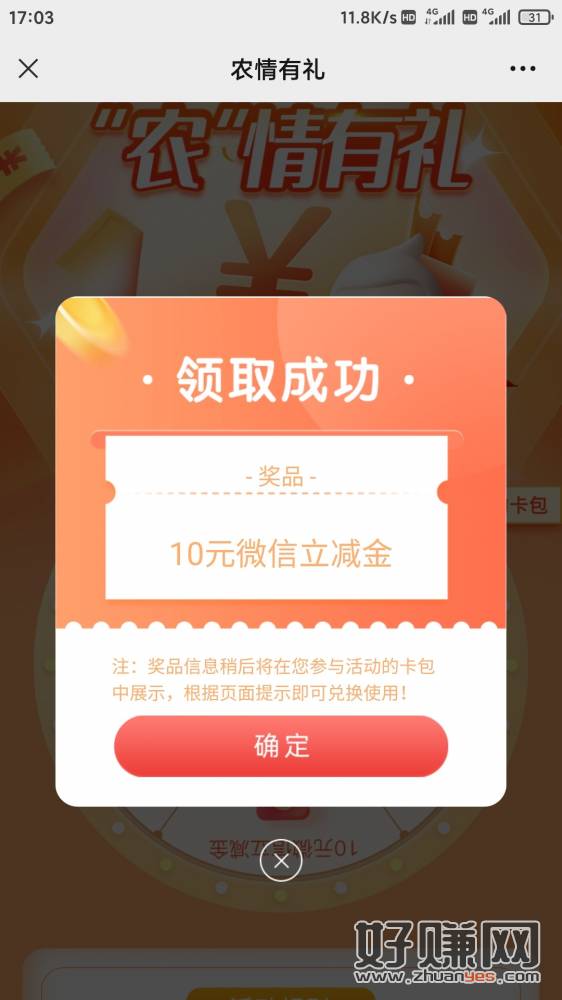Confirm the prize with 确定 button
Viewport: 562px width, 1000px height.
point(281,746)
